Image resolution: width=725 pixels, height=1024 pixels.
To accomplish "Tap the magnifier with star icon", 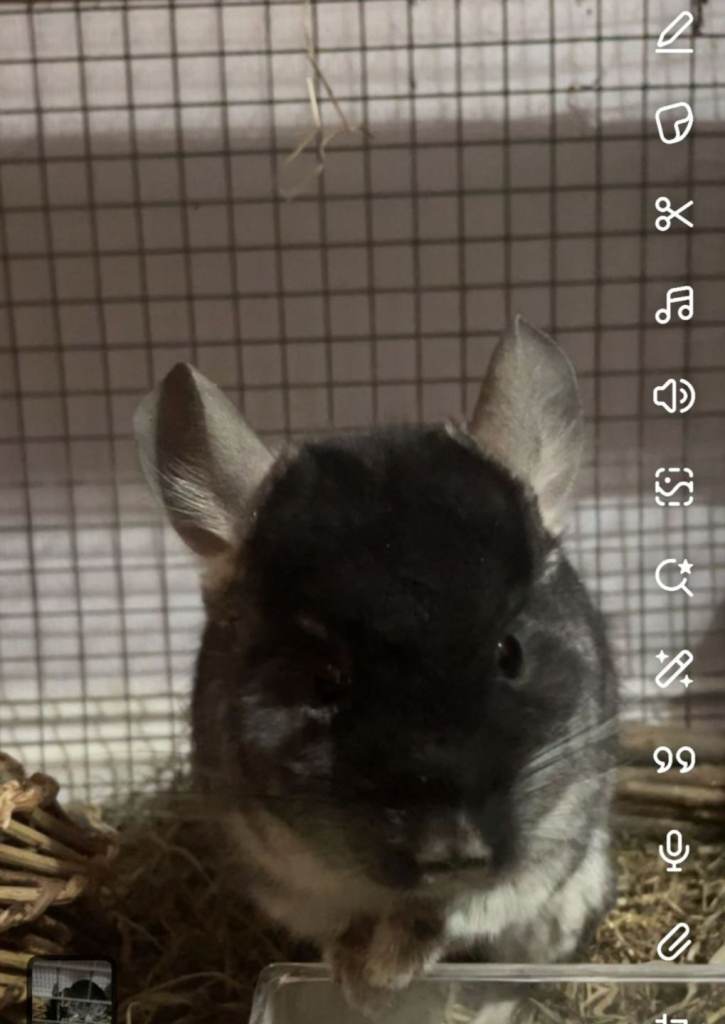I will click(674, 576).
